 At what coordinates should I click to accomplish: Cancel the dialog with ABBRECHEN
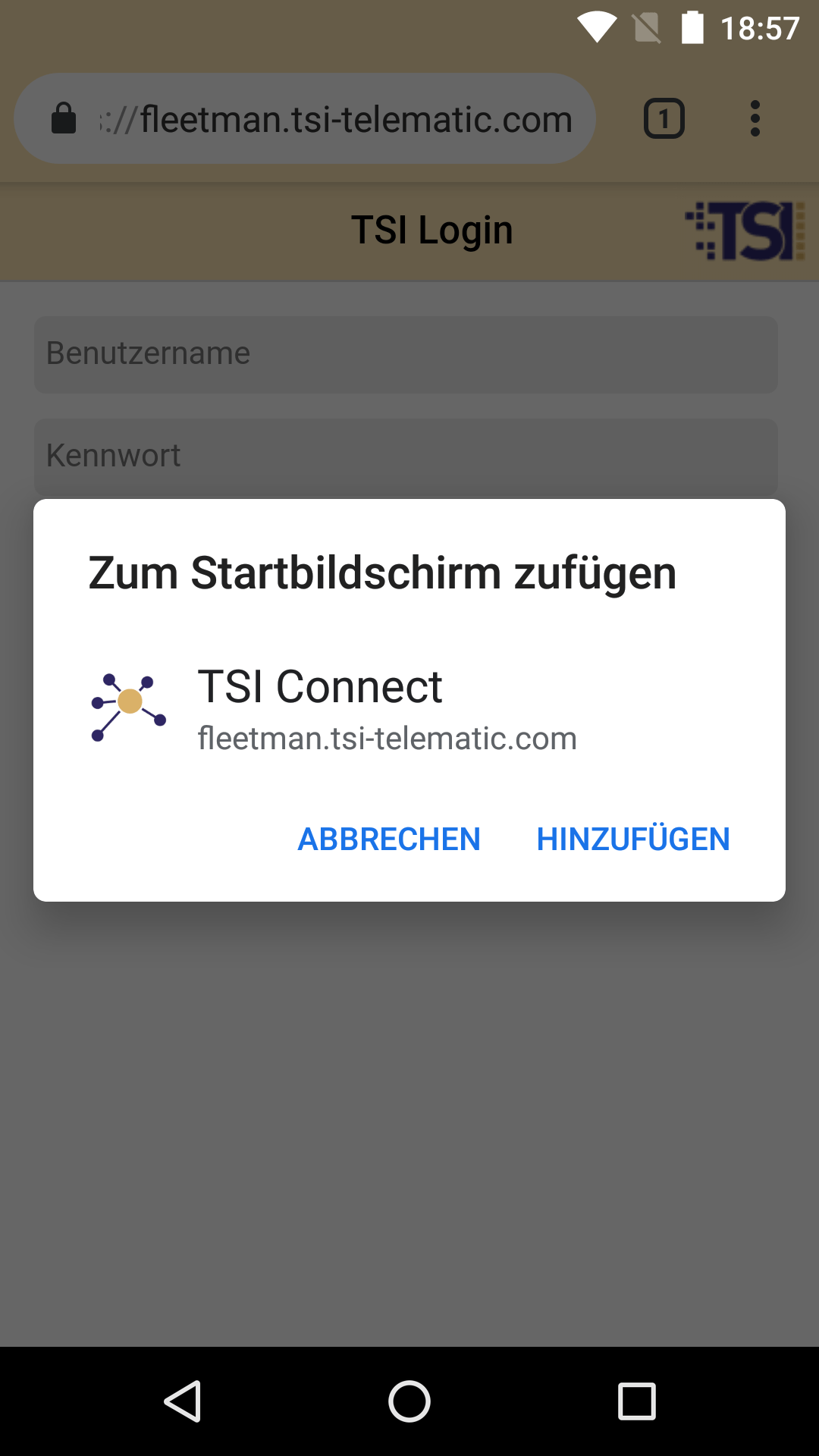389,839
